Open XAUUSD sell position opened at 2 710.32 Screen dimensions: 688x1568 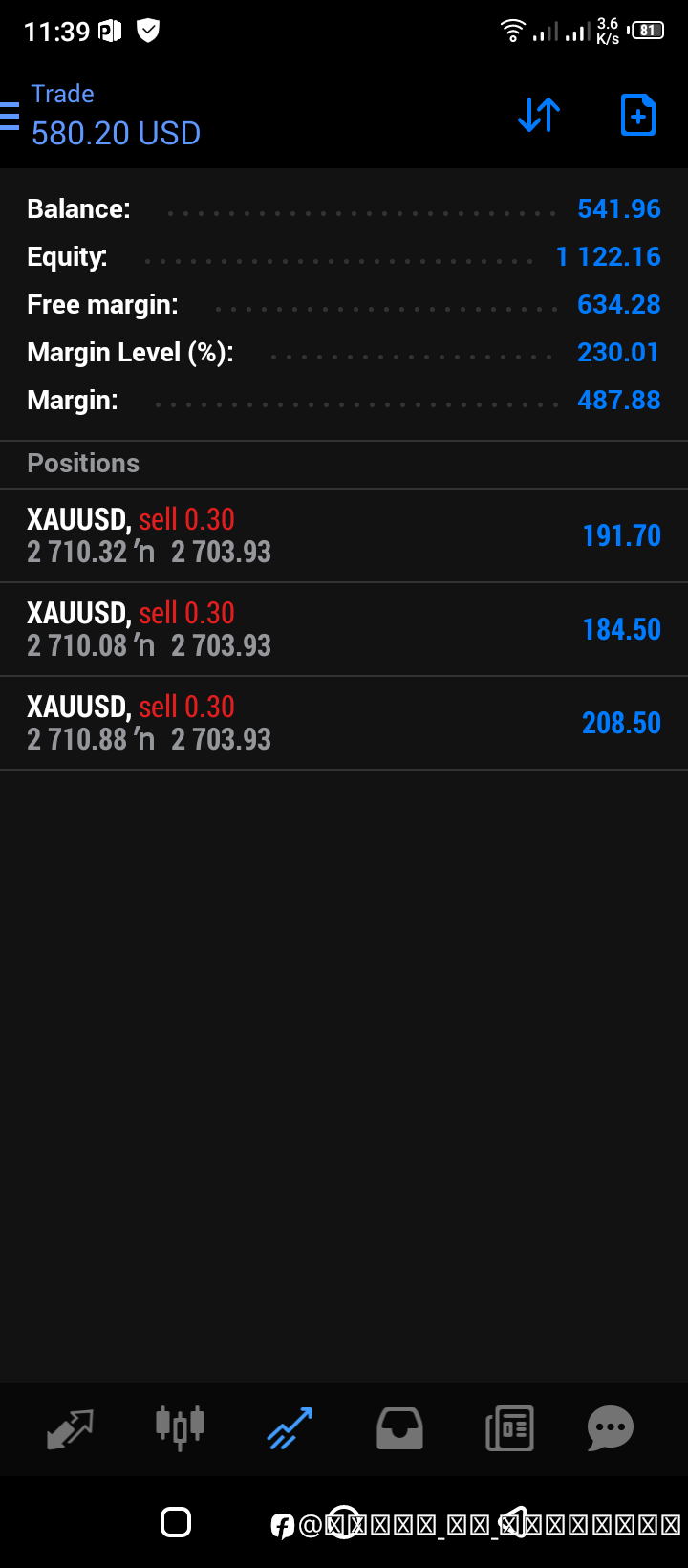tap(344, 535)
